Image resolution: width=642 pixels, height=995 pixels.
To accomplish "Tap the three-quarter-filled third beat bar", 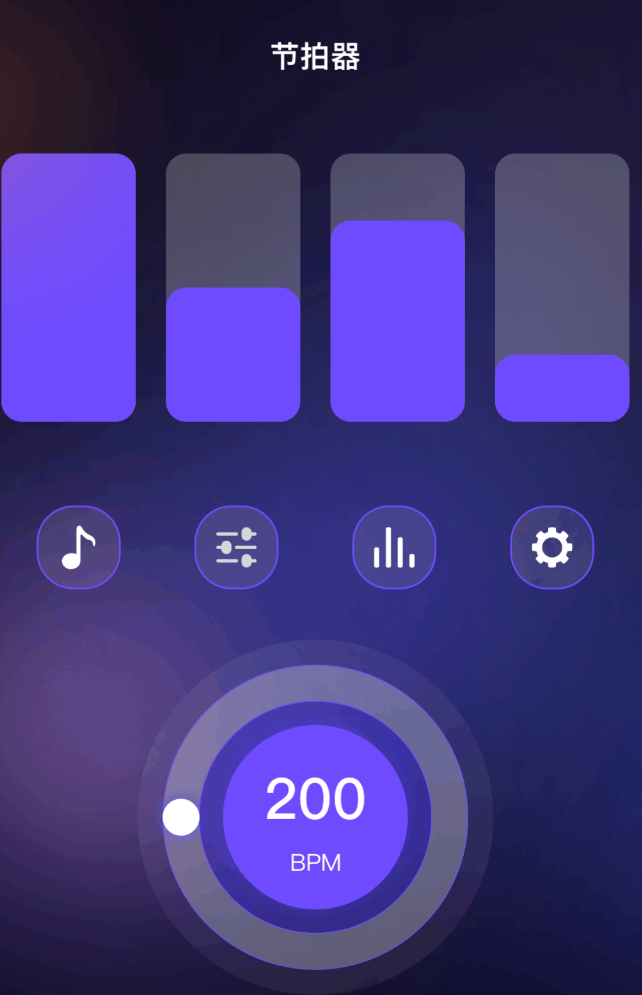I will 398,288.
